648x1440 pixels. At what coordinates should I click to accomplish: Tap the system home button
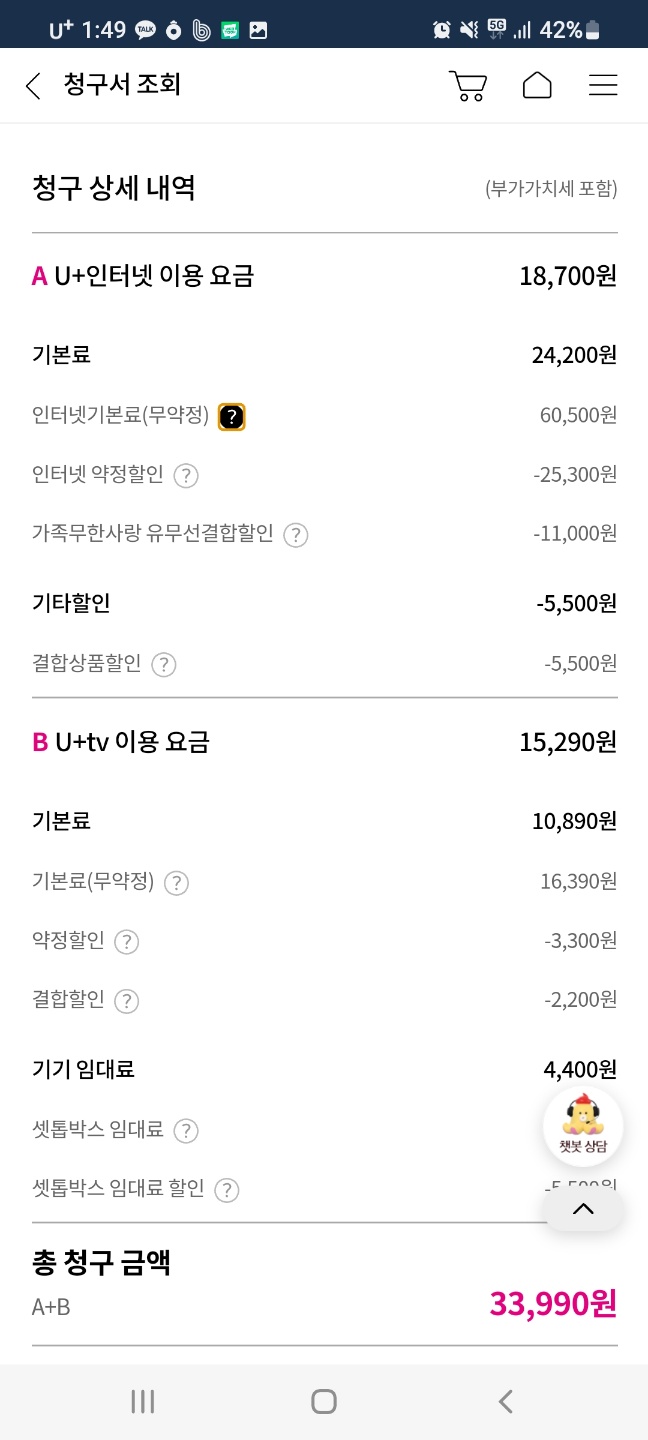pyautogui.click(x=324, y=1402)
